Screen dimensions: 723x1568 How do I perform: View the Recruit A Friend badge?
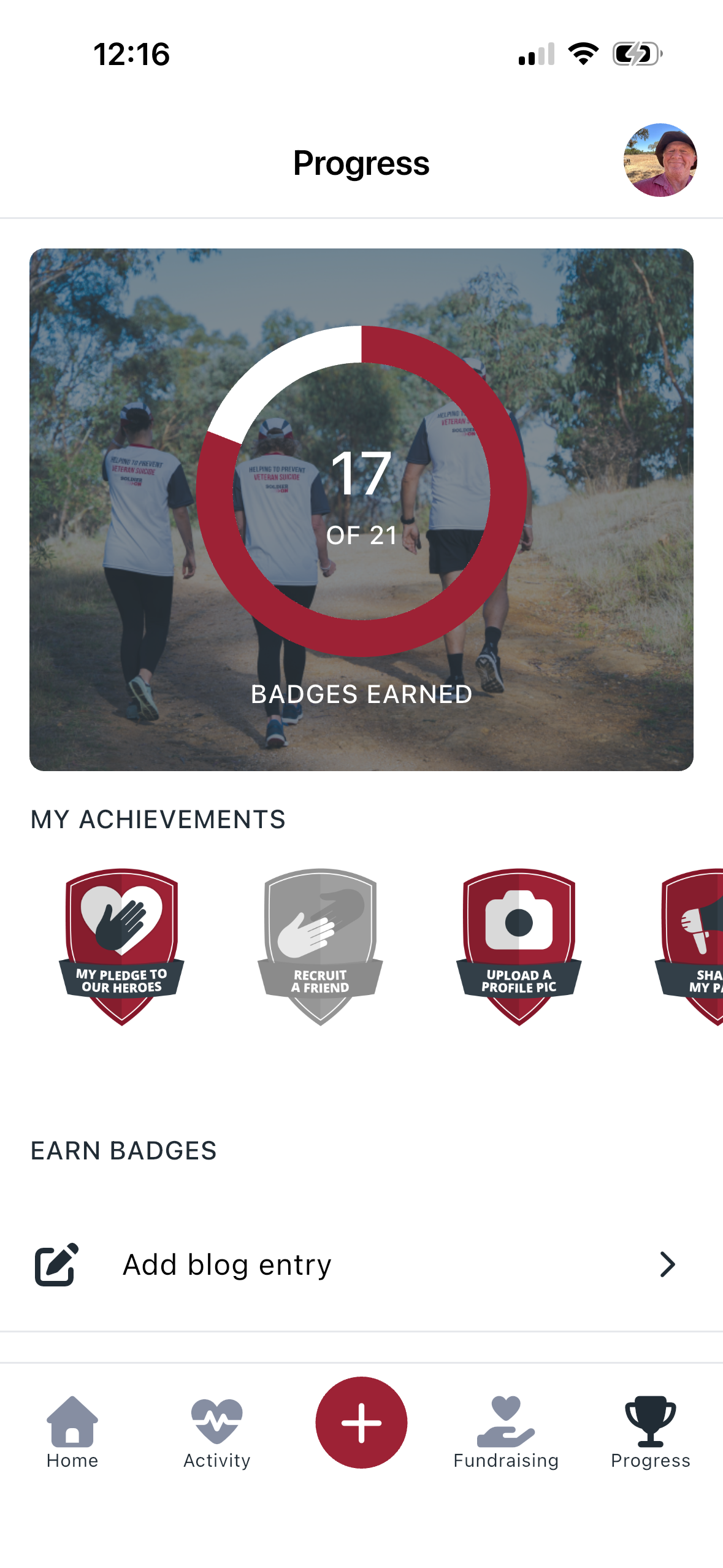(x=320, y=945)
